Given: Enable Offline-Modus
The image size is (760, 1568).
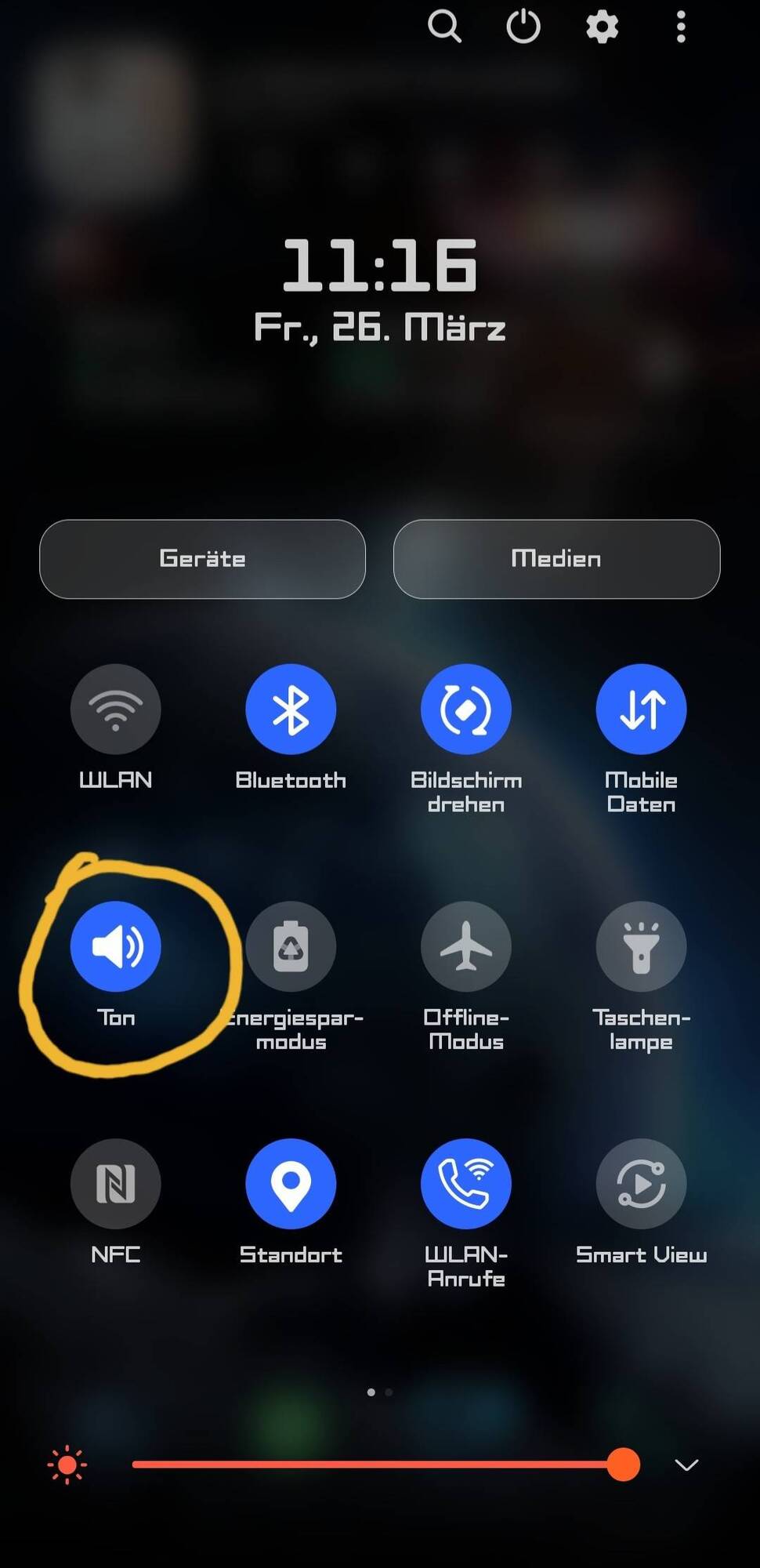Looking at the screenshot, I should tap(466, 947).
